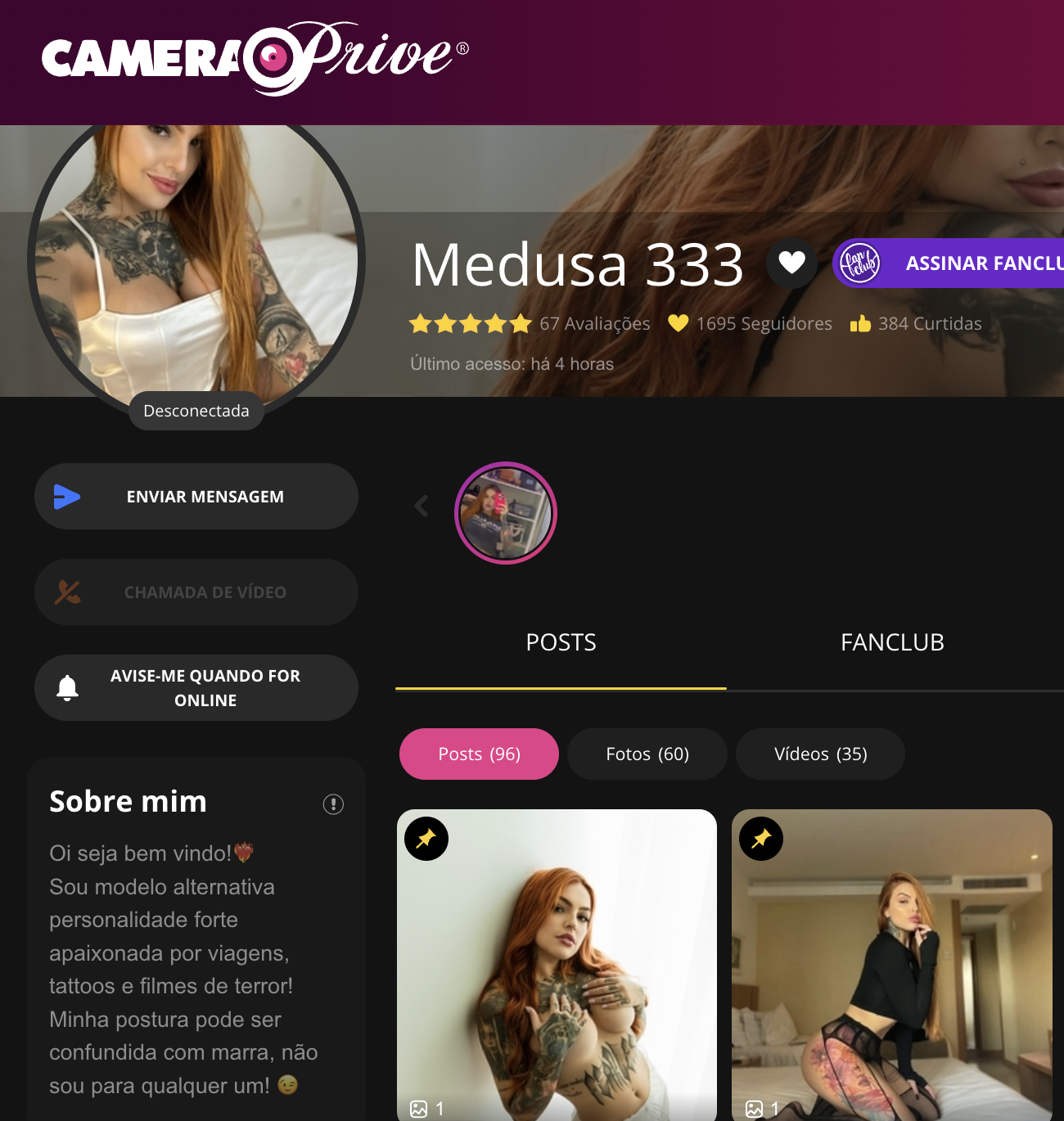Open the report icon in Sobre mim

333,804
